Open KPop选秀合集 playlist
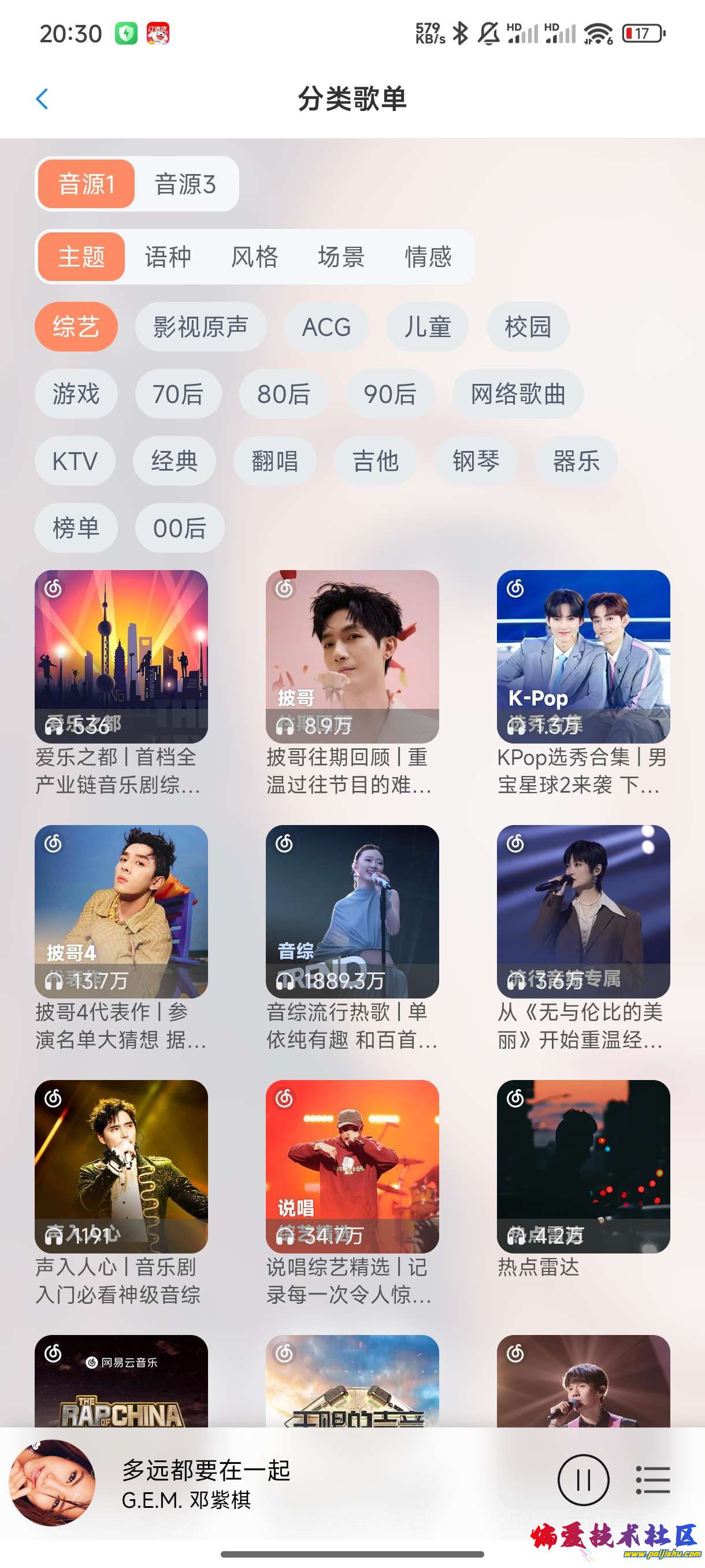 [x=582, y=656]
